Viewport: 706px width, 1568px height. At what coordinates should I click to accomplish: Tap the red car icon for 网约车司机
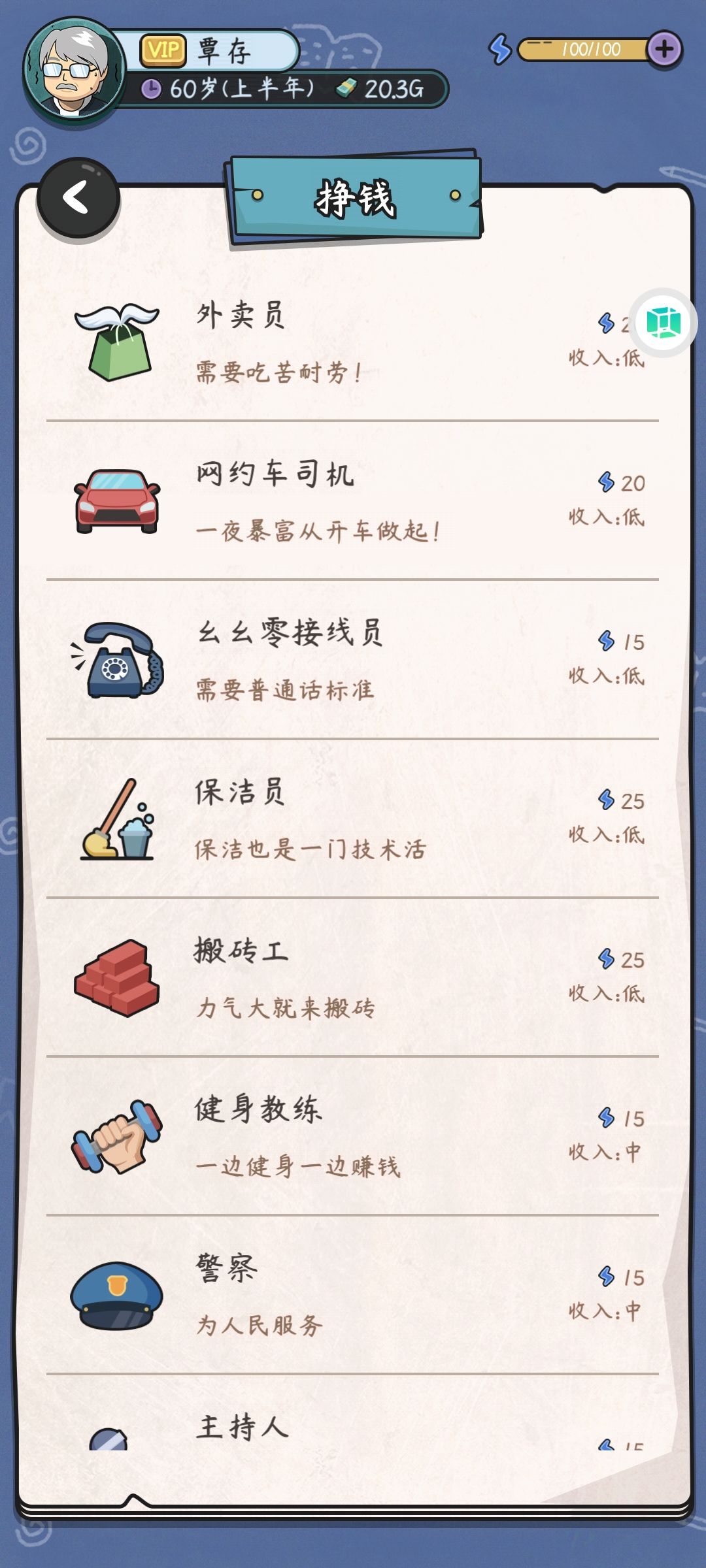click(x=120, y=503)
